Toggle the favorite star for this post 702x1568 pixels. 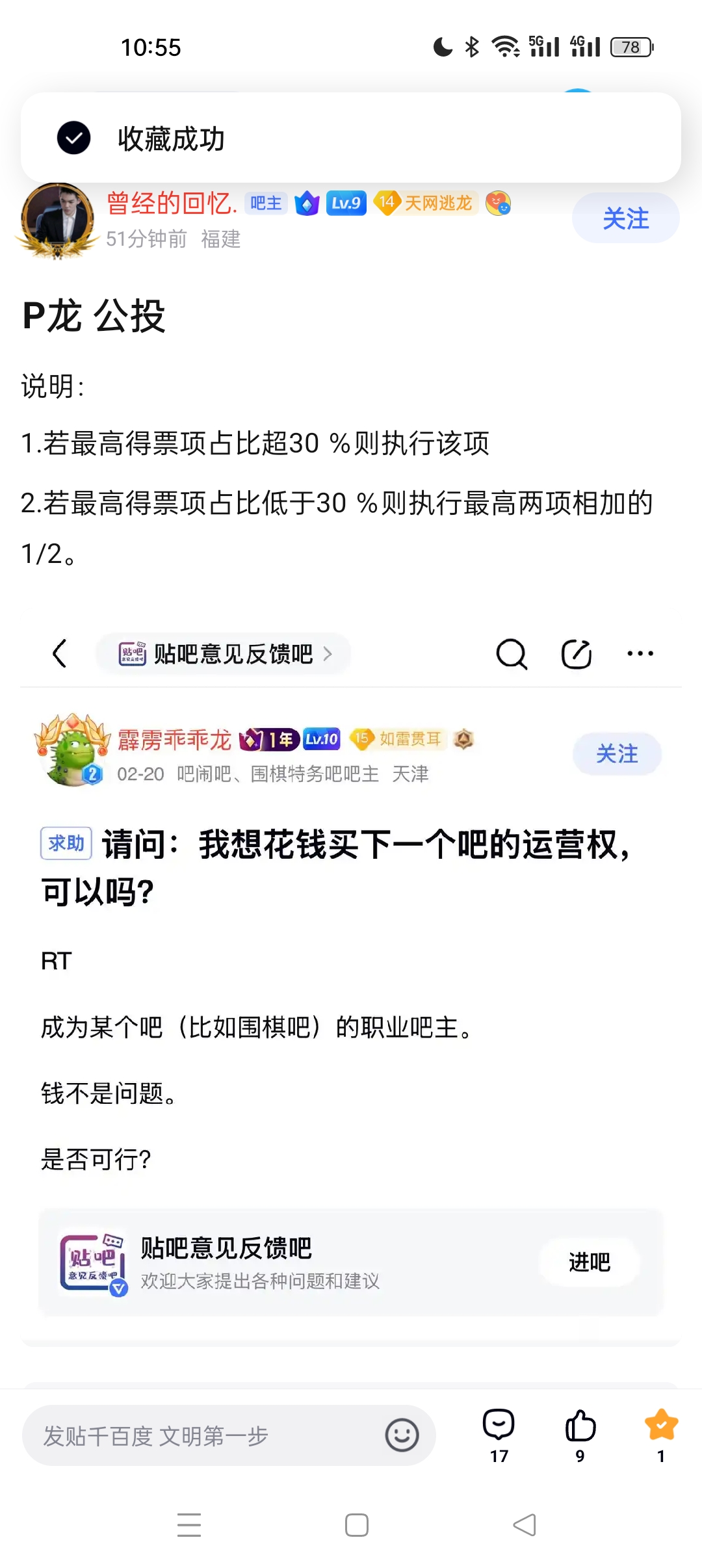click(661, 1436)
